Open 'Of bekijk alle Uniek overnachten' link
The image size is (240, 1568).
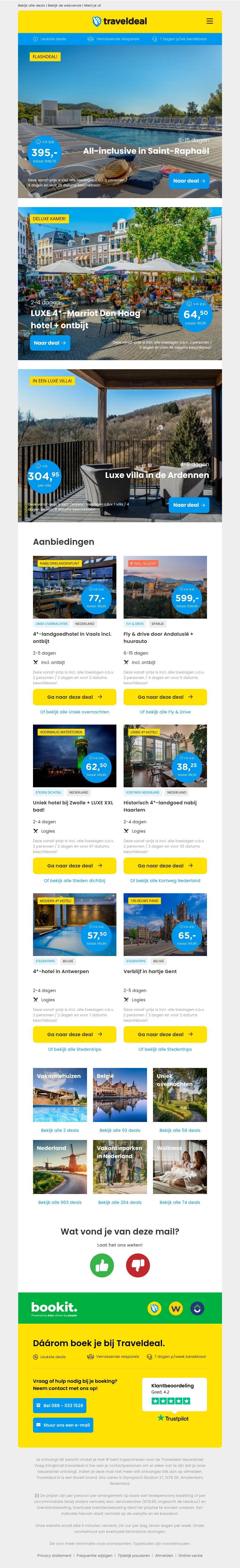74,712
